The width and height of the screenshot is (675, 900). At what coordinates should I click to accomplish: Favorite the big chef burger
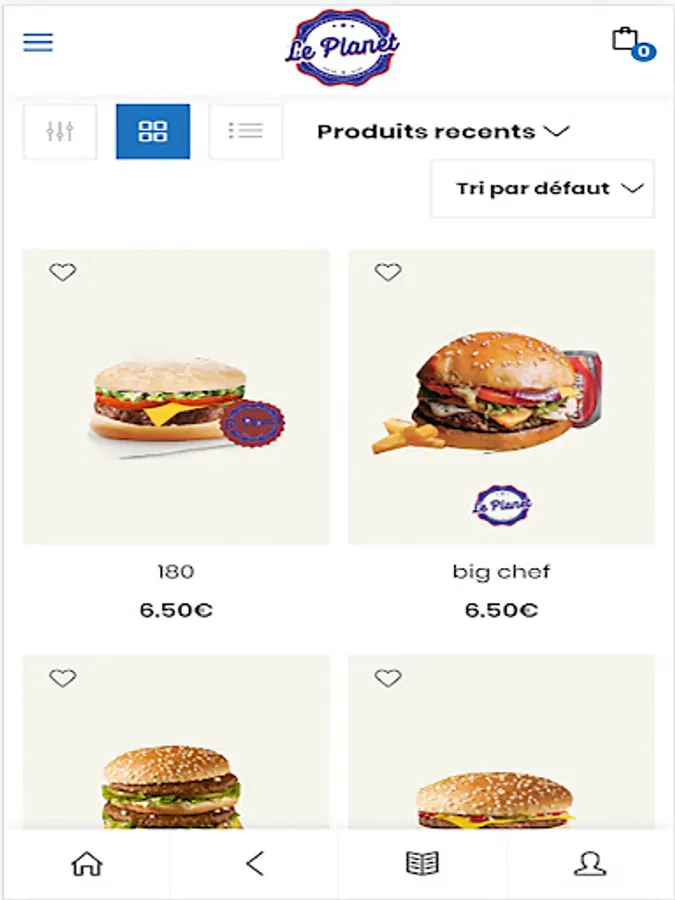click(388, 272)
